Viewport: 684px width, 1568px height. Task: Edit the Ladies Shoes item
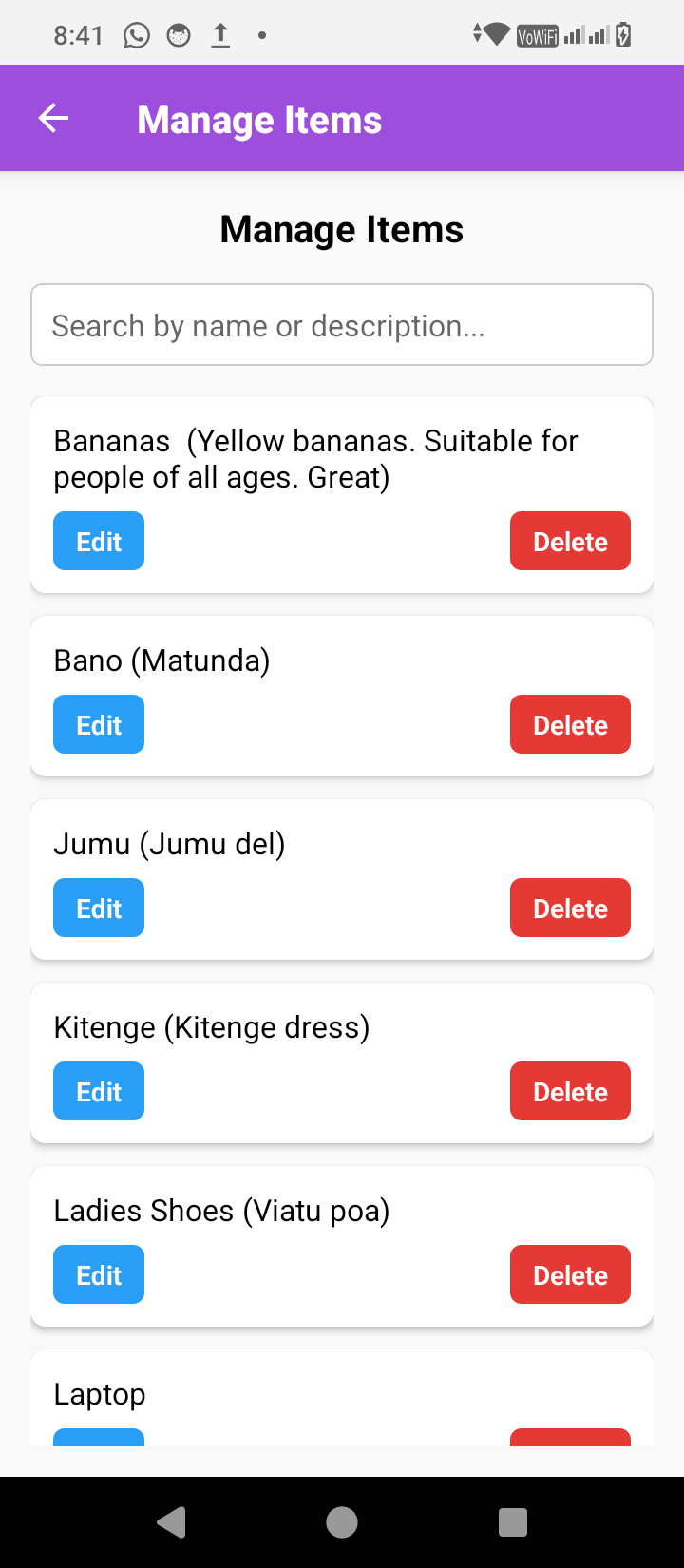(99, 1275)
